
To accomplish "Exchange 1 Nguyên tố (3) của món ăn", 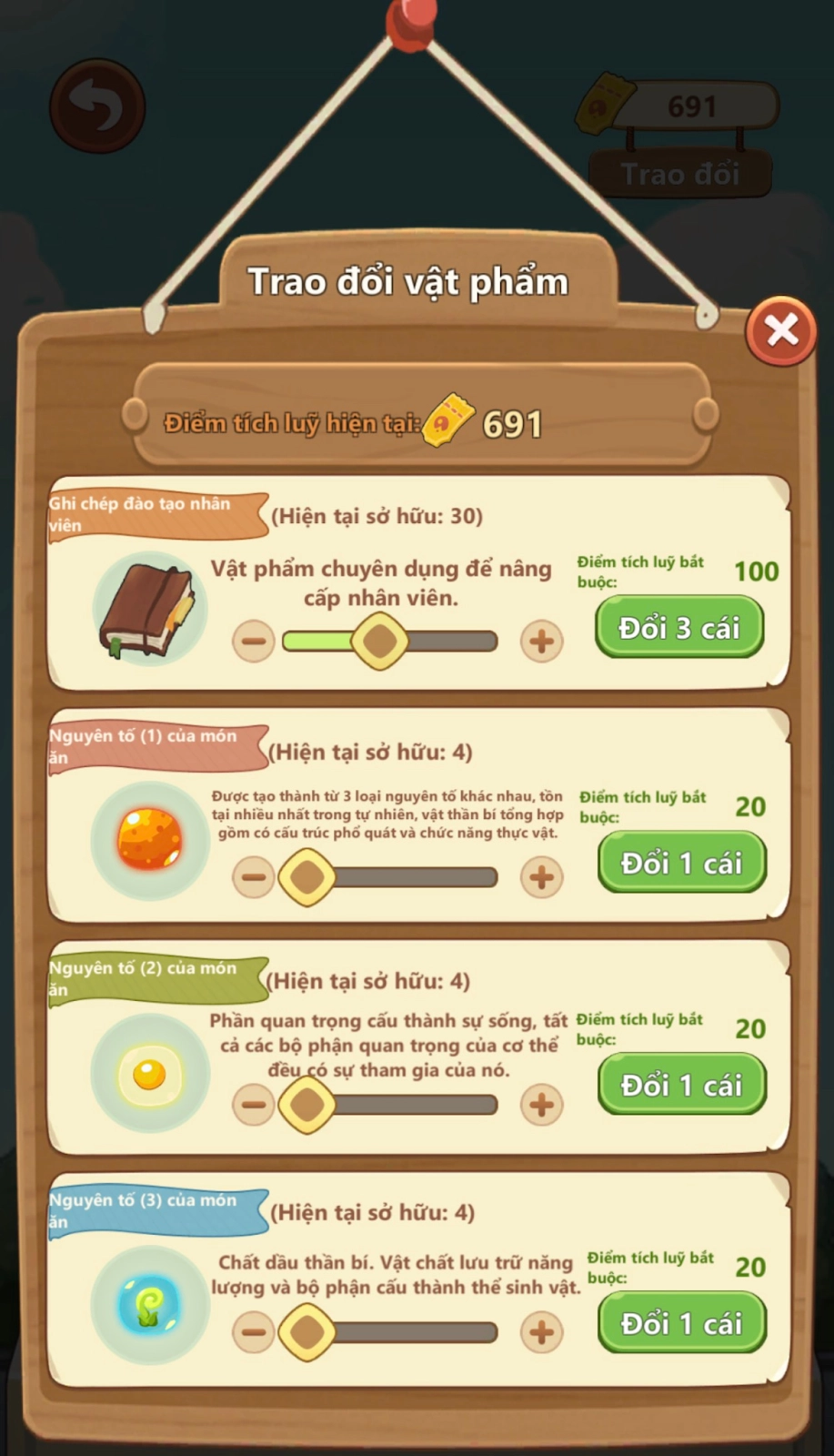I will [x=681, y=1323].
